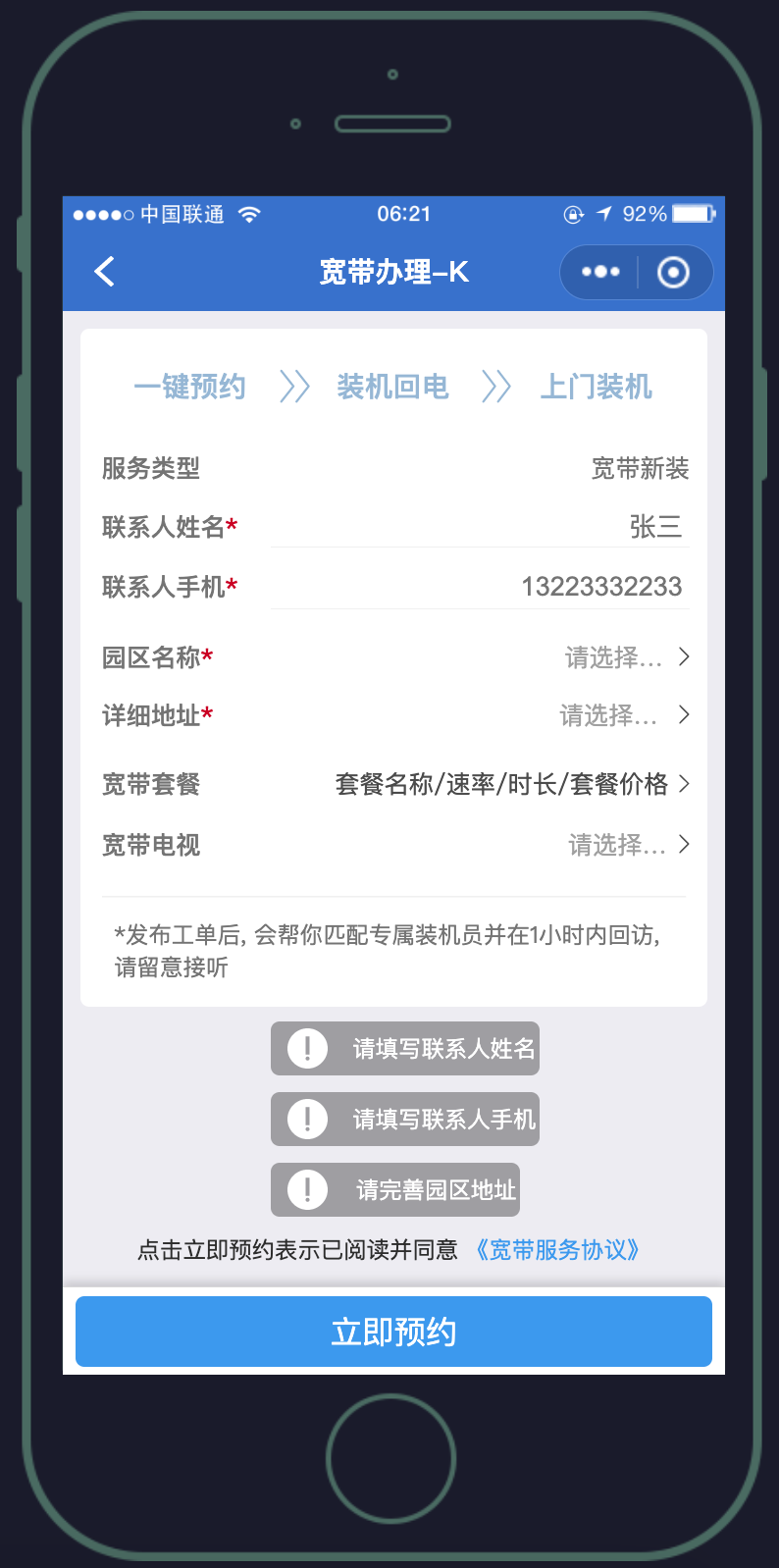Pick a 宽带电视 option
Image resolution: width=779 pixels, height=1568 pixels.
(x=396, y=845)
